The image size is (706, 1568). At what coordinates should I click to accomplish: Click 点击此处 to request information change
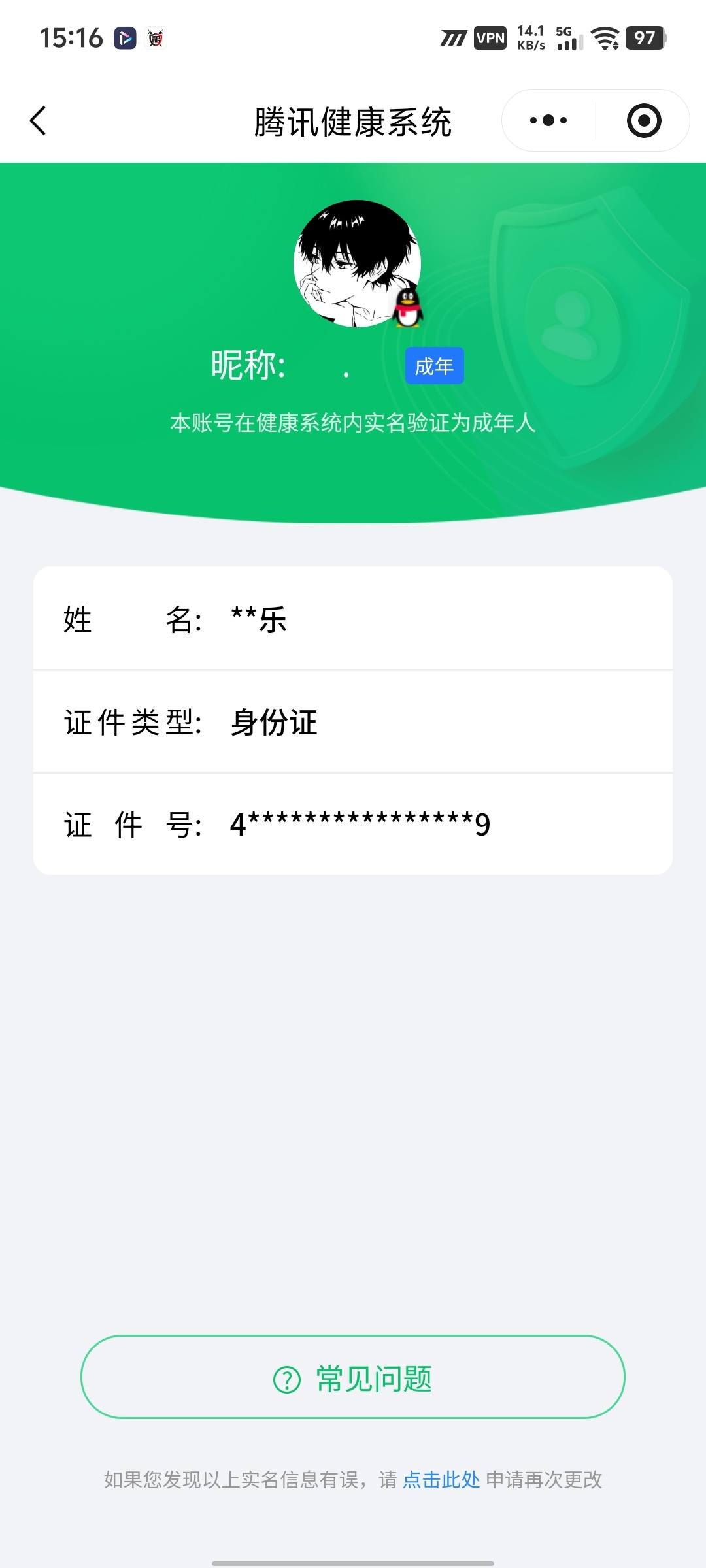pyautogui.click(x=442, y=1479)
